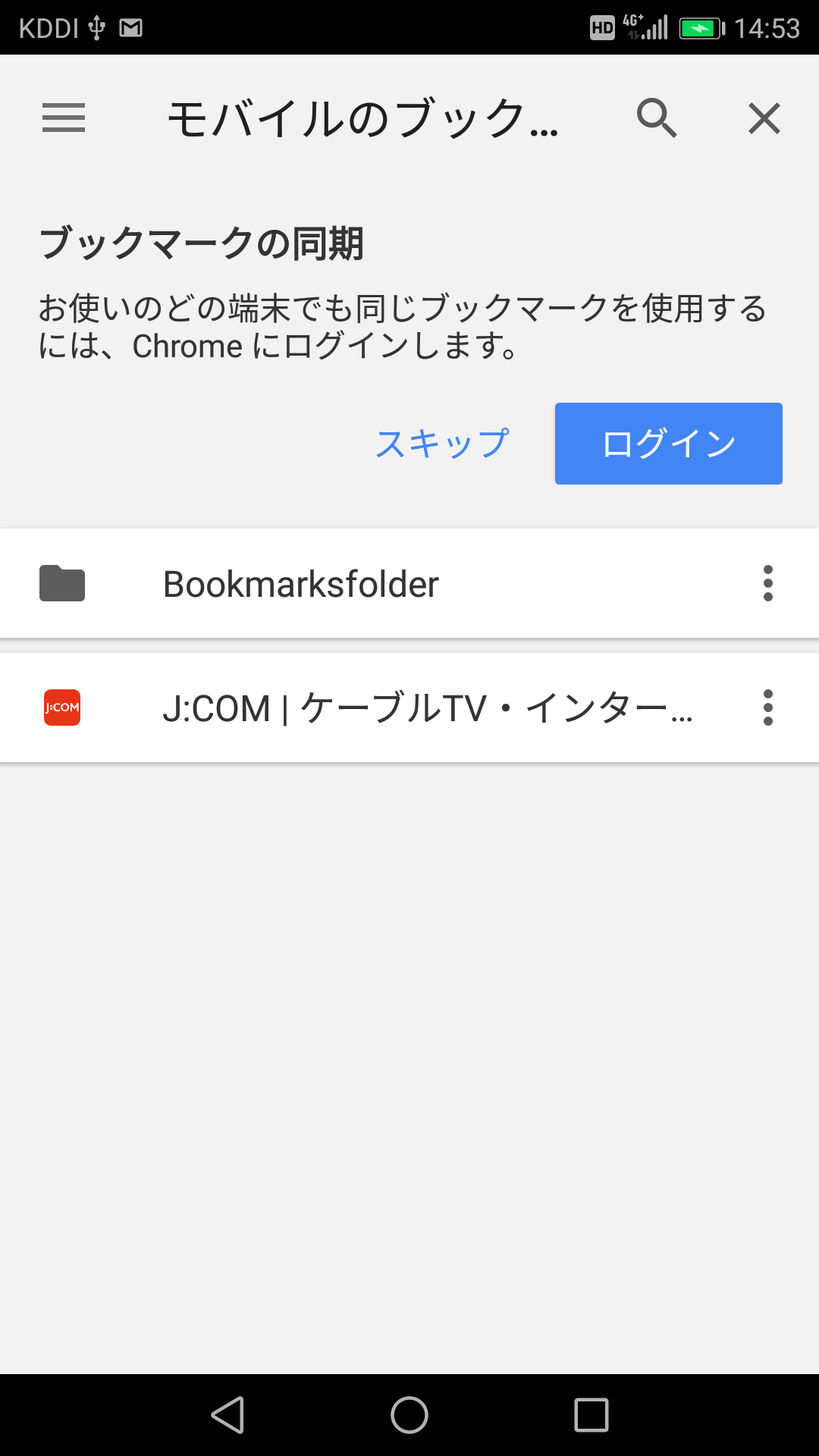Screen dimensions: 819x1456
Task: Close the bookmarks screen
Action: (x=764, y=118)
